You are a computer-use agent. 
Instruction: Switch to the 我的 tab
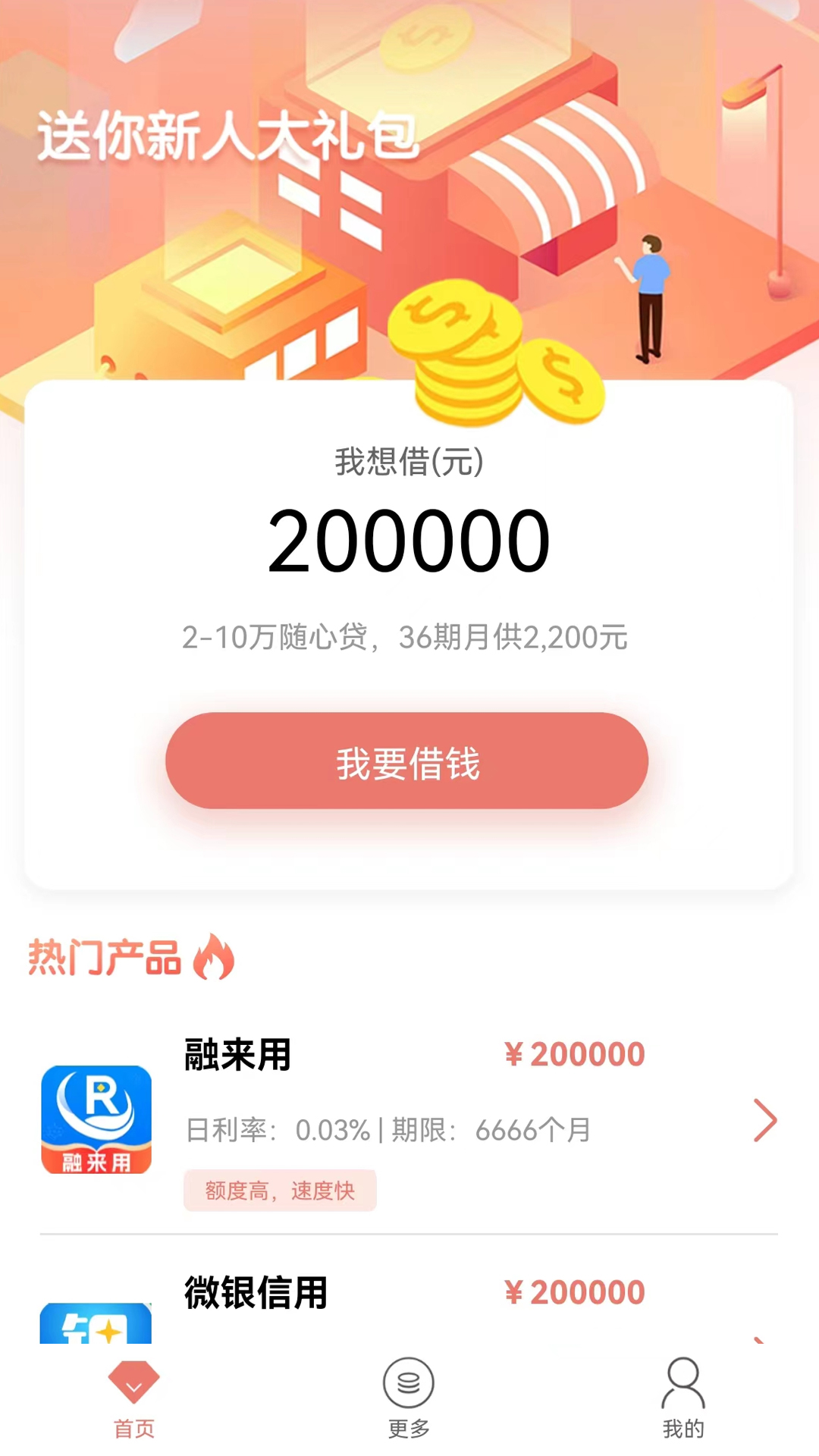click(x=683, y=1400)
